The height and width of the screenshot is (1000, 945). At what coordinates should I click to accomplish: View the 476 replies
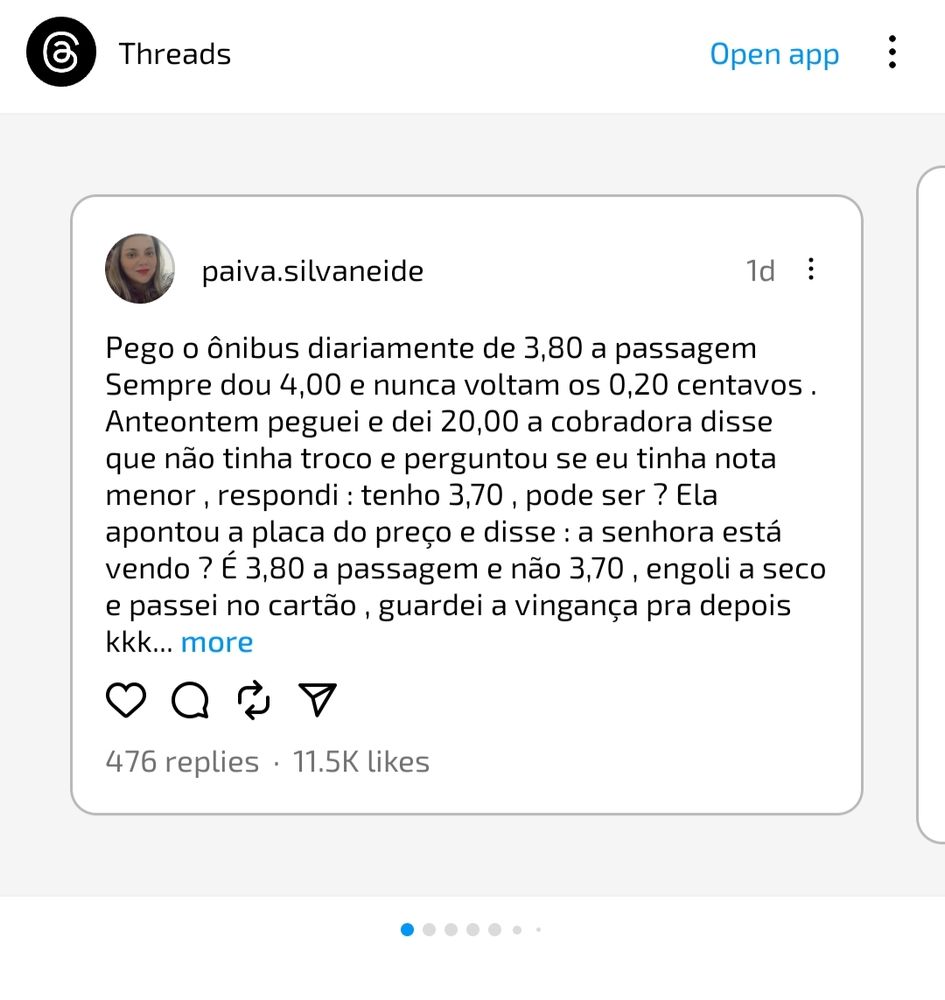pyautogui.click(x=180, y=761)
